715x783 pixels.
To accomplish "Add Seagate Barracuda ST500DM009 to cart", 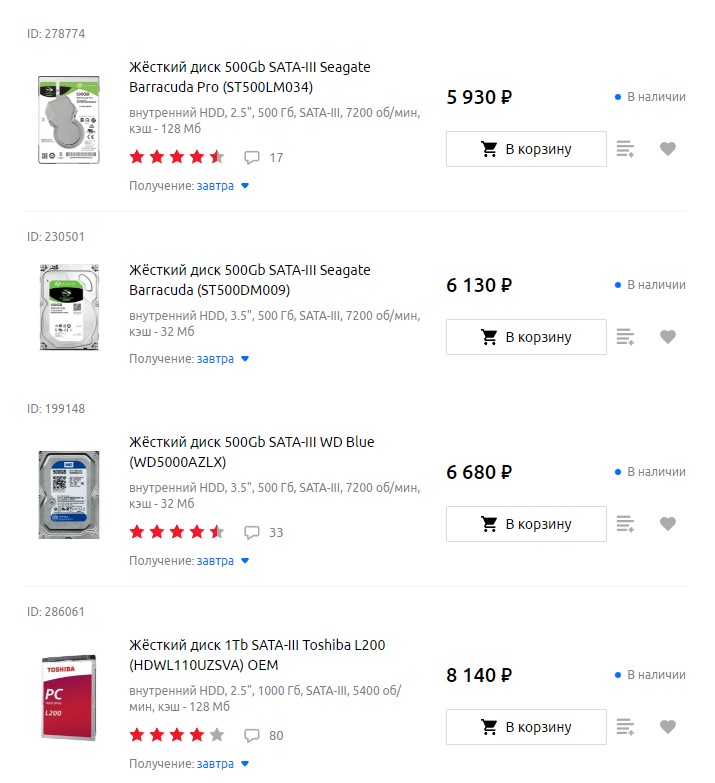I will click(x=526, y=337).
